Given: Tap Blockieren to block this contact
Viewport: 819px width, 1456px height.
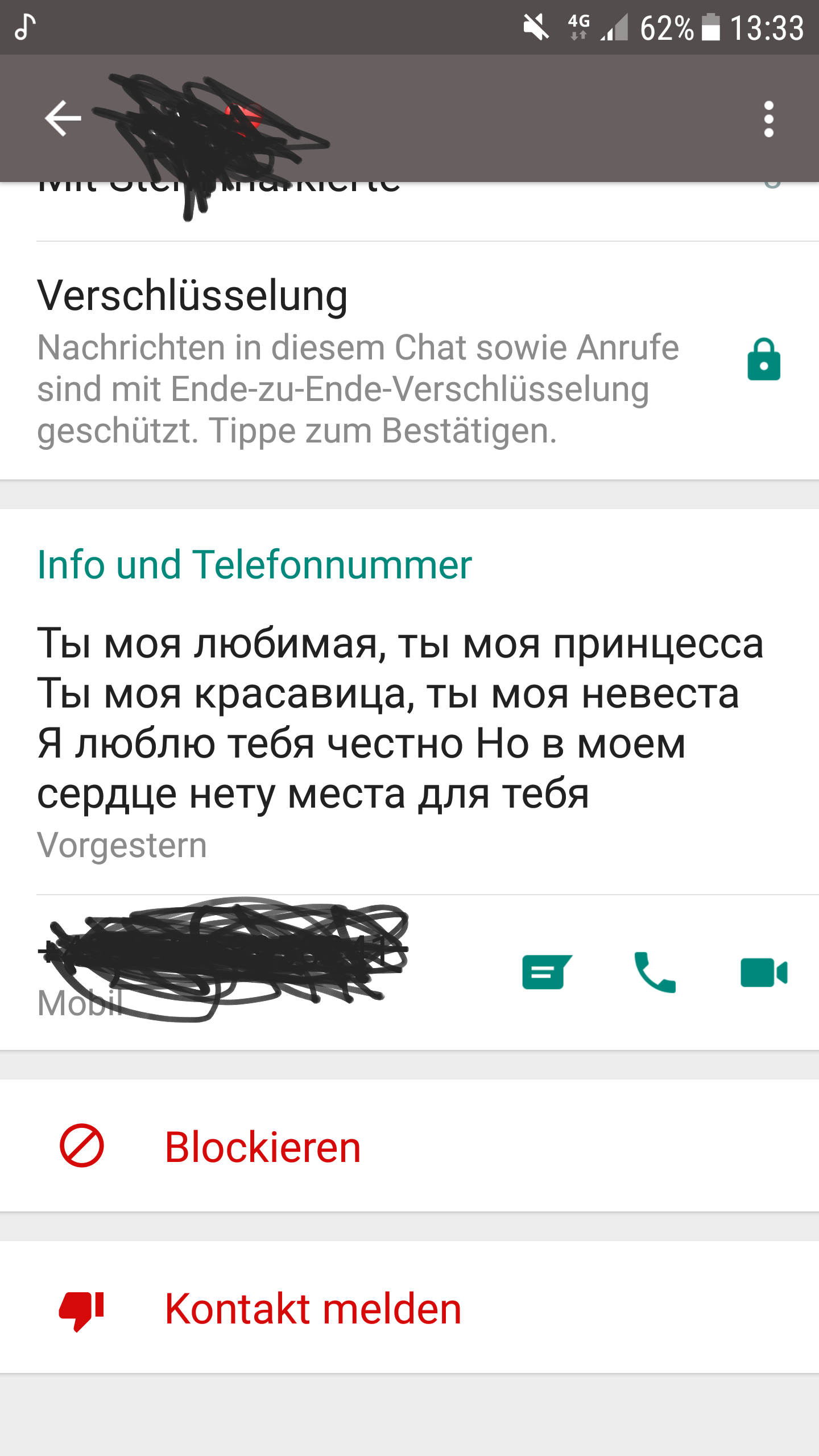Looking at the screenshot, I should [x=262, y=1147].
